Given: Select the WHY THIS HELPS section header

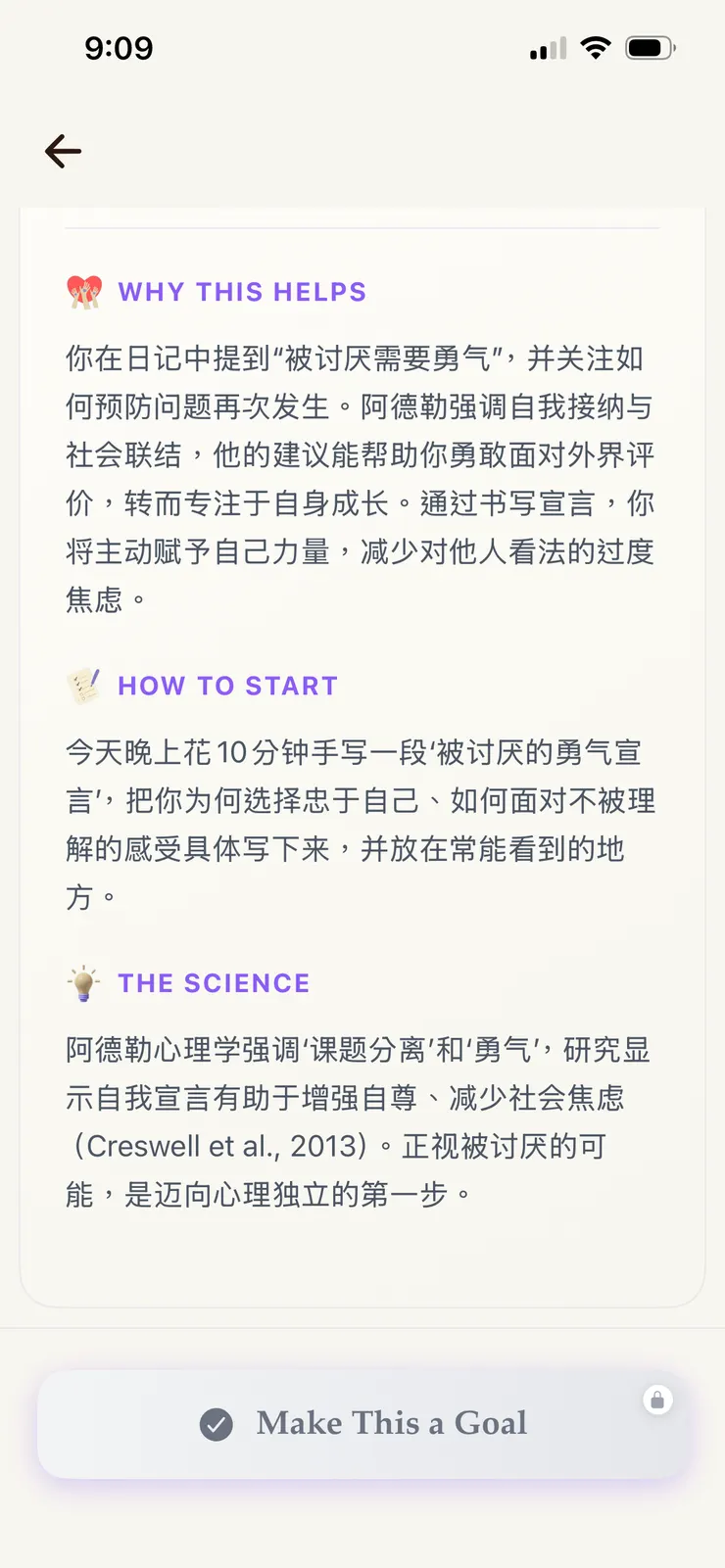Looking at the screenshot, I should pyautogui.click(x=242, y=291).
